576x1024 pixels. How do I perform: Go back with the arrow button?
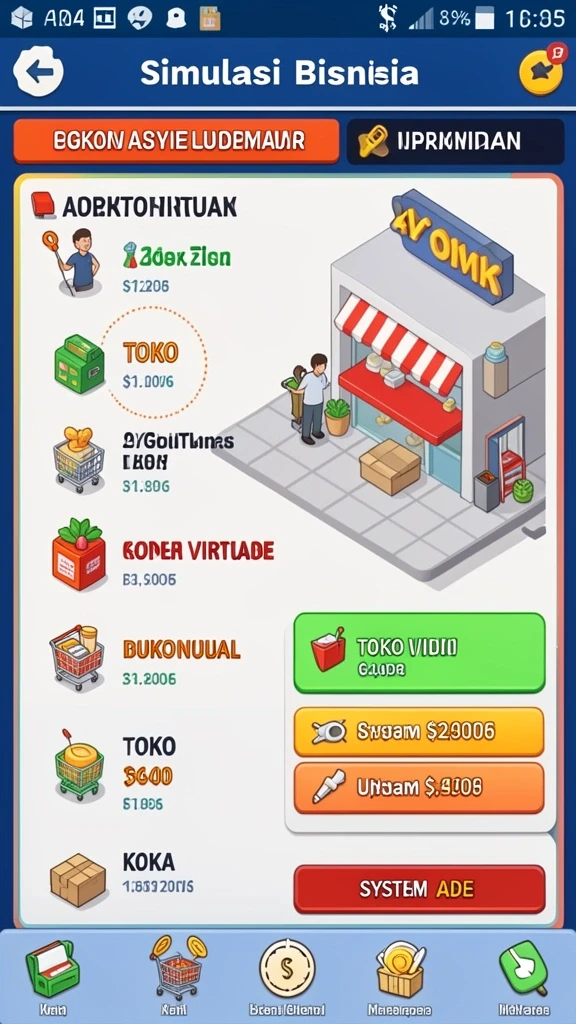(38, 71)
